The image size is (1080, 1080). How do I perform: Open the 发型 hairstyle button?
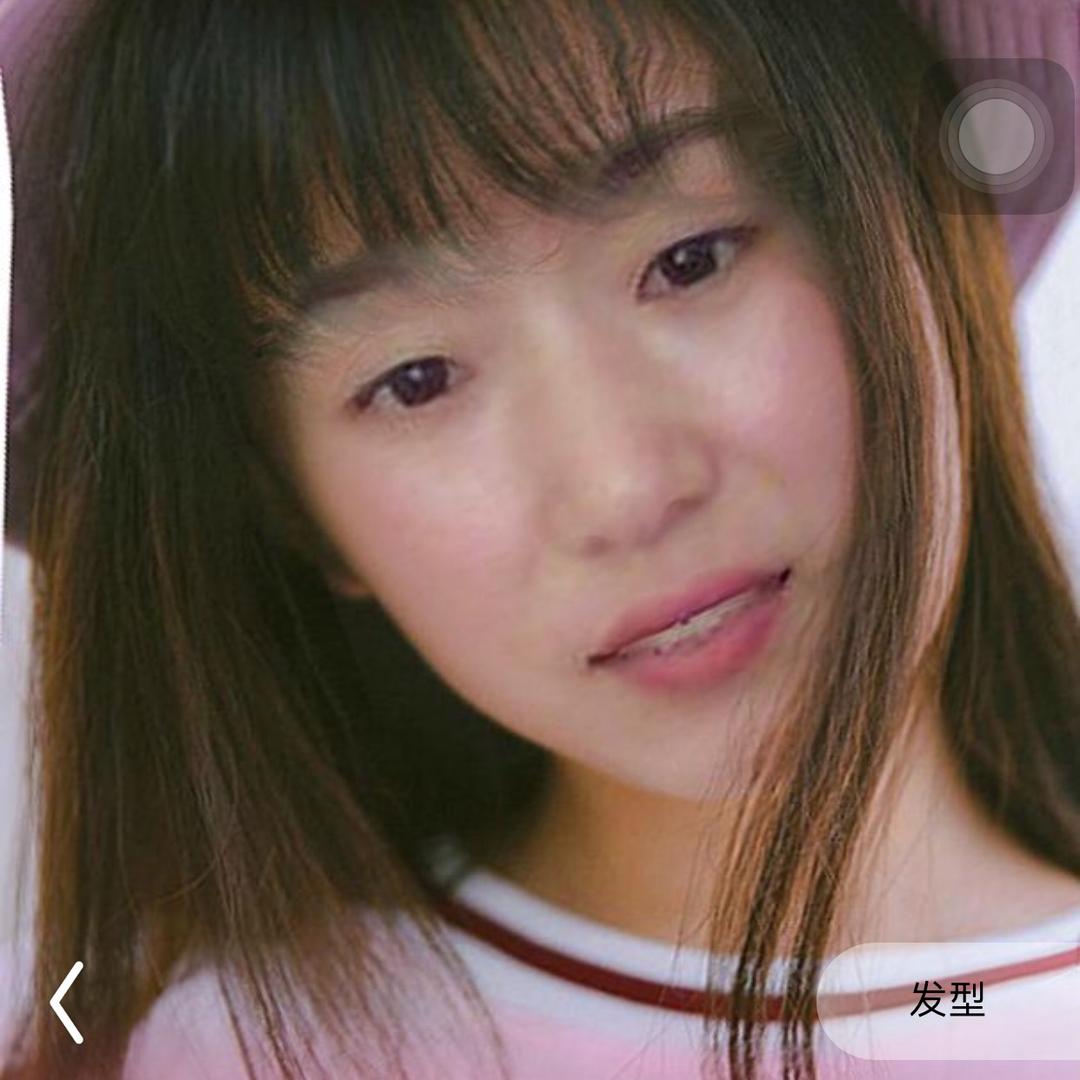947,1000
